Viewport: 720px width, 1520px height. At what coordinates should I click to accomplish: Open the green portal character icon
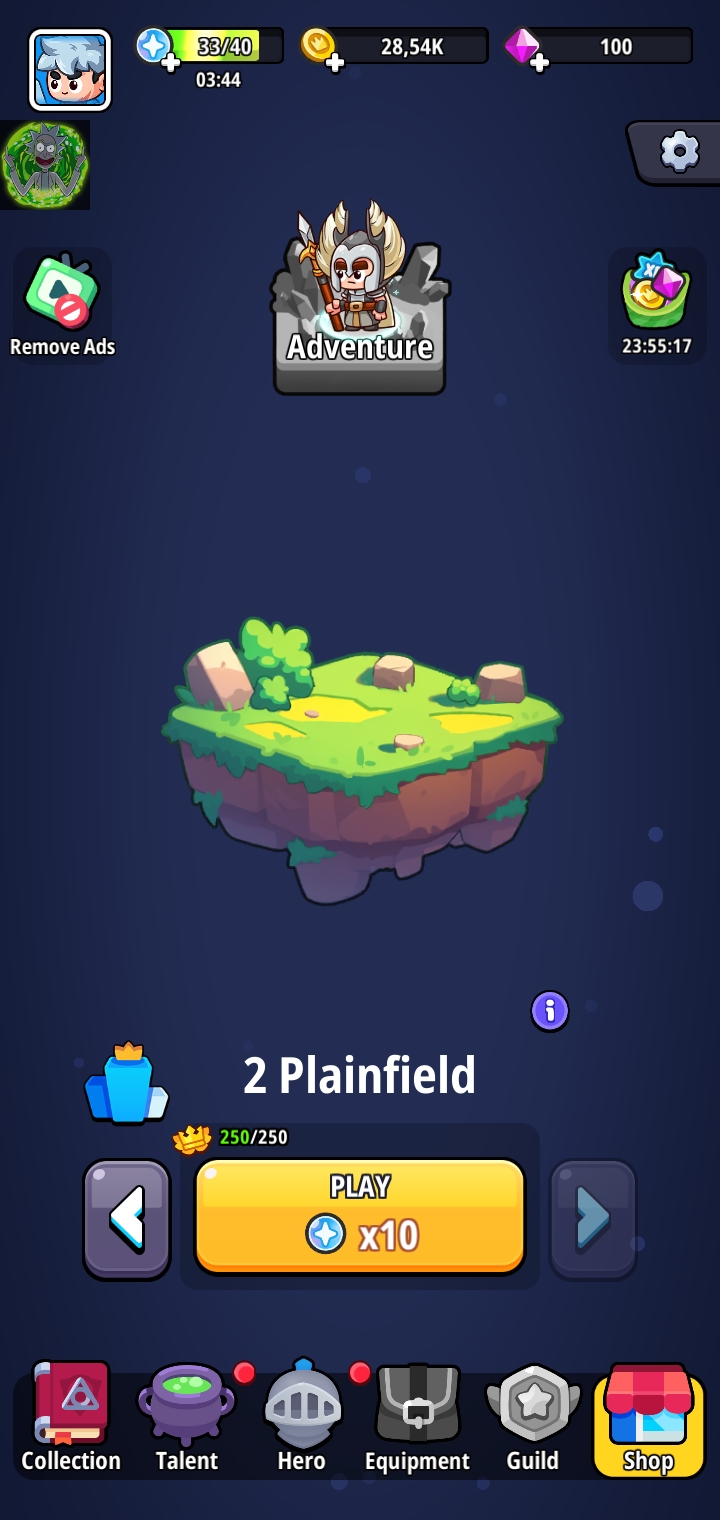(x=44, y=165)
